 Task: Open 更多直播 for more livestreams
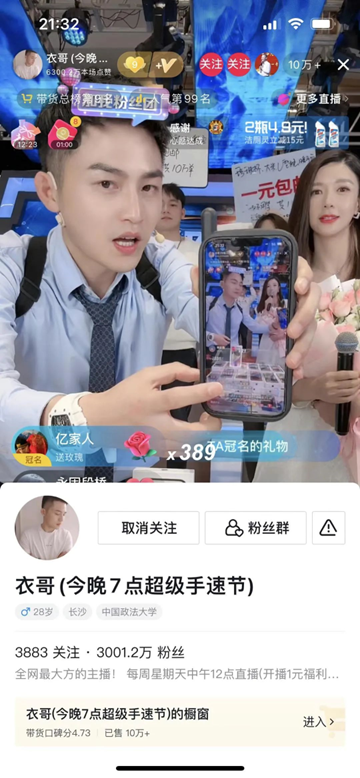[312, 98]
